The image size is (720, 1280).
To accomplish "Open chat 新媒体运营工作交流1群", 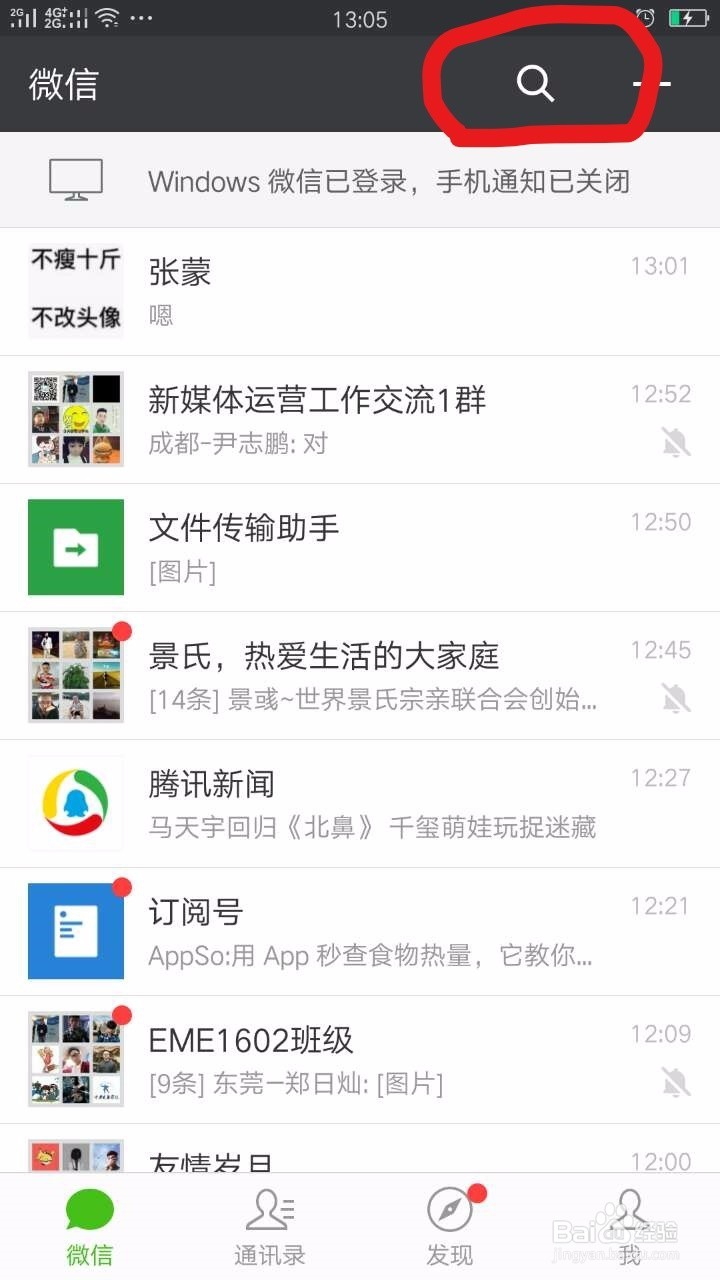I will (360, 418).
